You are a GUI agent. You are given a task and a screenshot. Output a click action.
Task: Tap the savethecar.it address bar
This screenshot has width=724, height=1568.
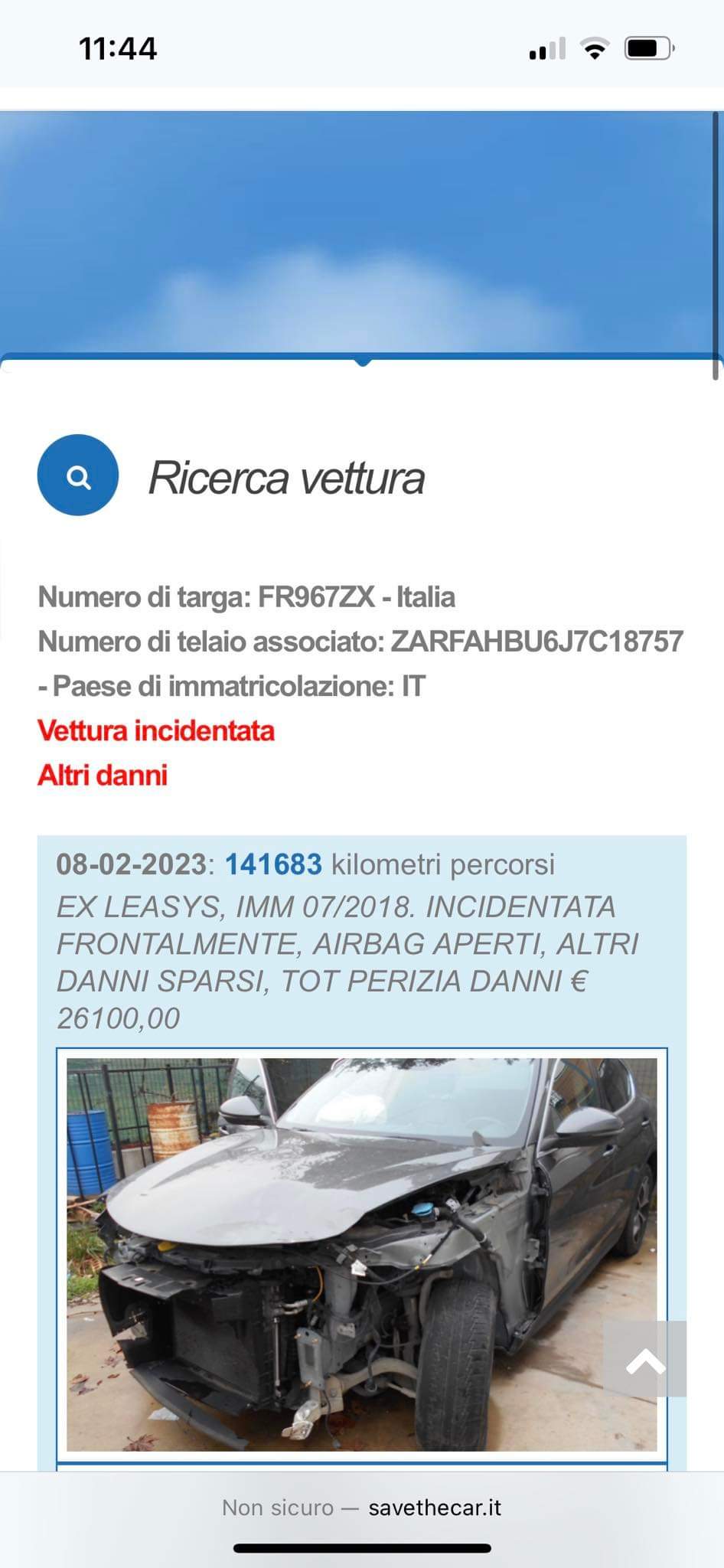coord(362,1508)
